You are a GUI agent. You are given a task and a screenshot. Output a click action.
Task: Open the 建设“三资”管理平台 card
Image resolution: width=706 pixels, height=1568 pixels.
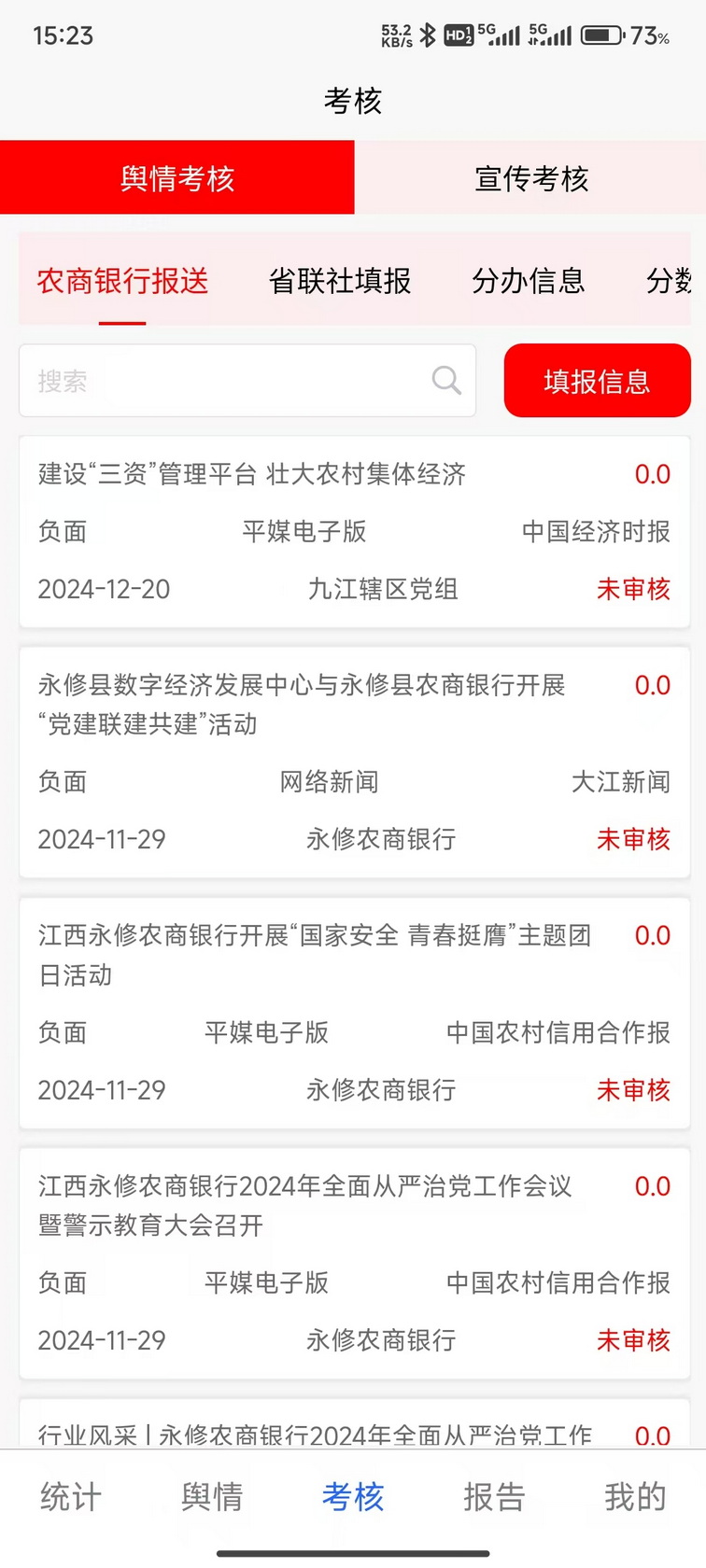(354, 531)
